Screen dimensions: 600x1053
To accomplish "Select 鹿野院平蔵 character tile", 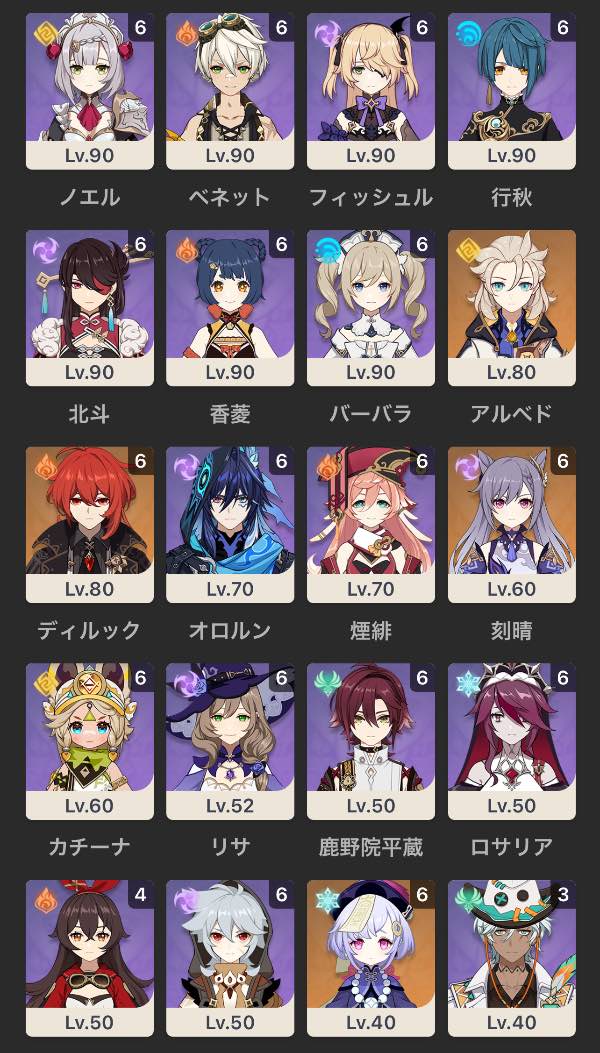I will click(371, 741).
